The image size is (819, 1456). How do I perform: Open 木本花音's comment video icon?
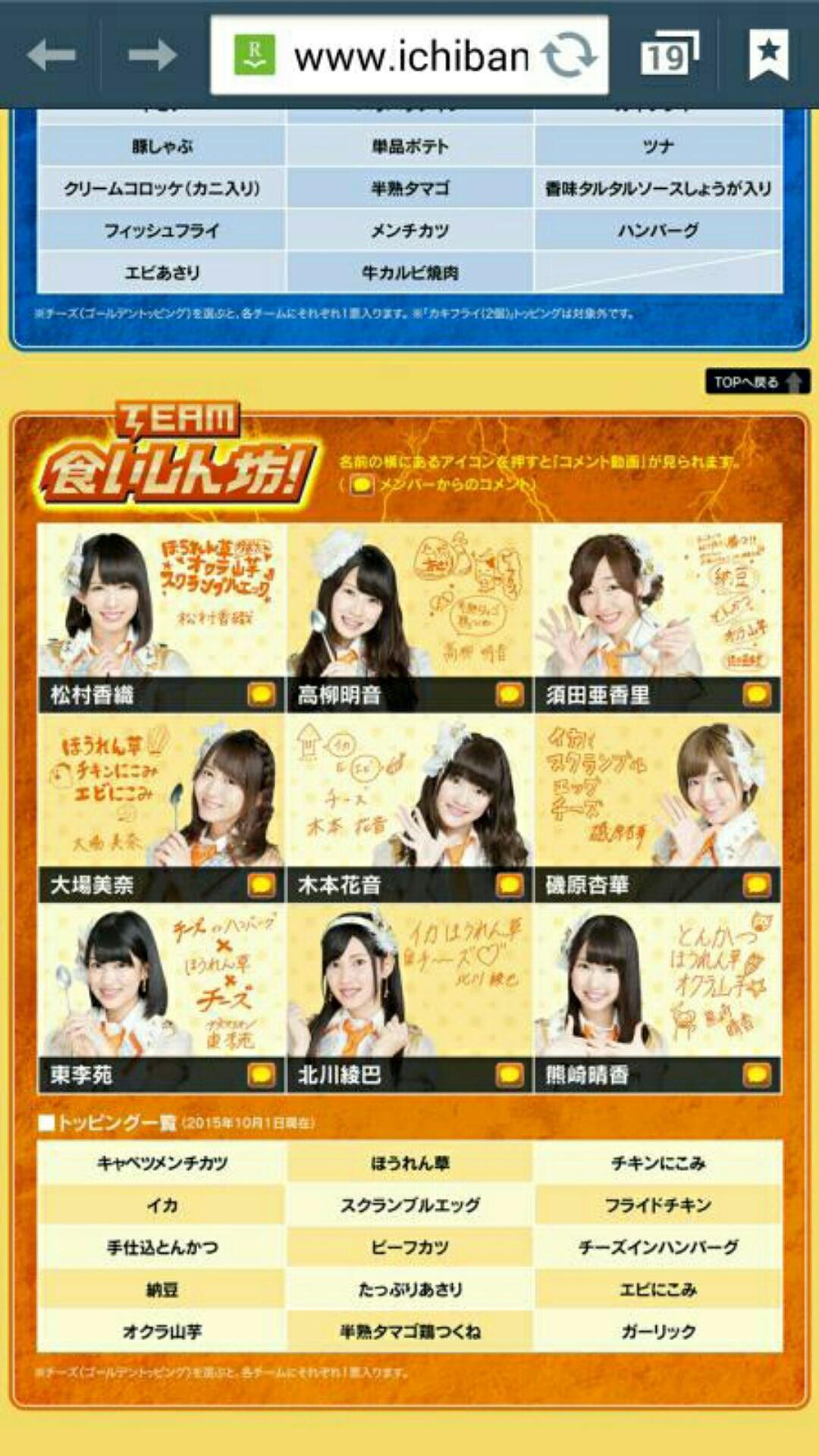(510, 884)
